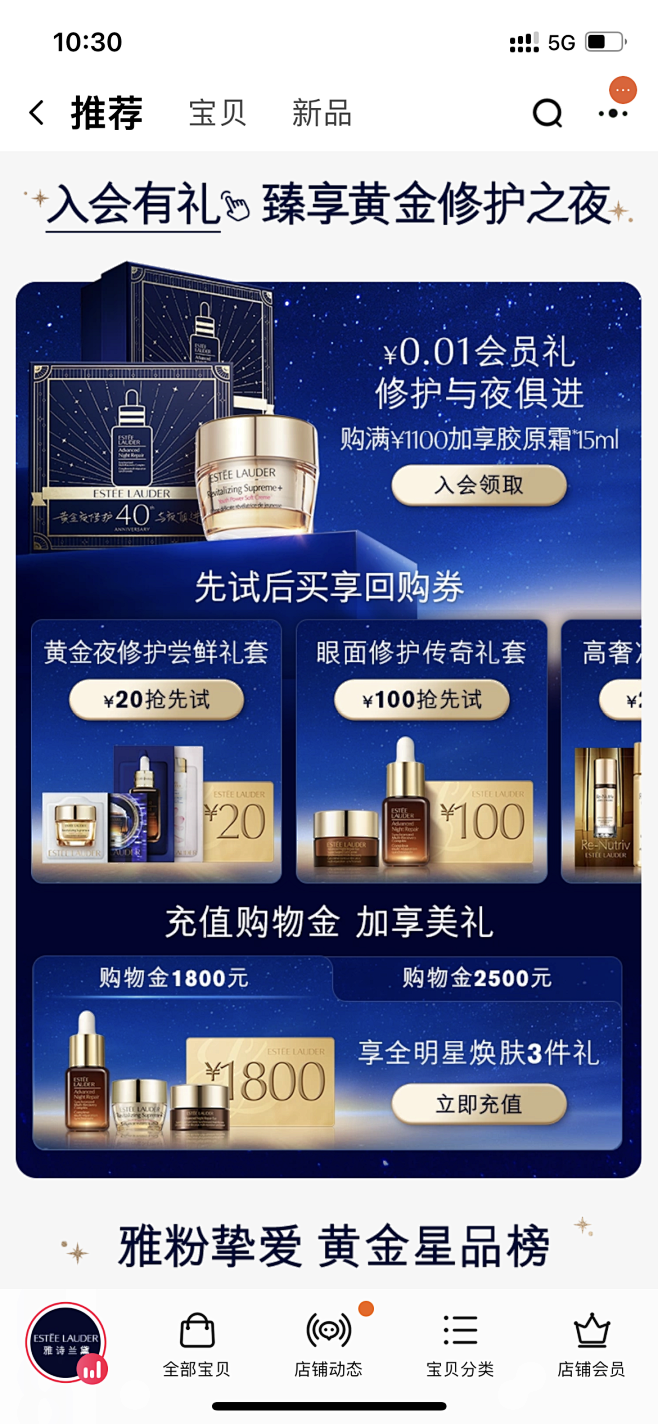Viewport: 658px width, 1424px height.
Task: Open the 黄金夜修护尝鲜礼套 card
Action: [x=156, y=800]
